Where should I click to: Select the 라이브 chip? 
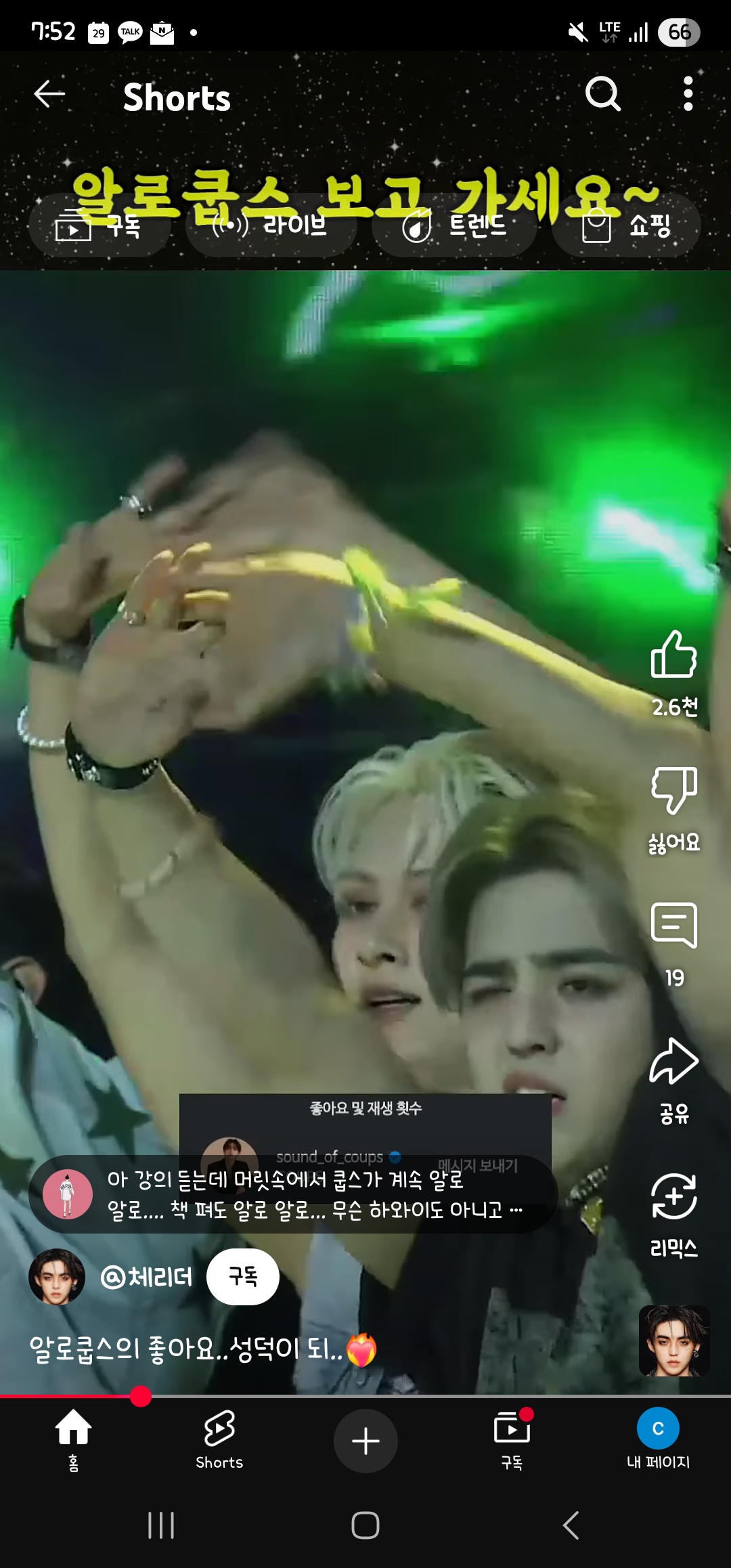tap(271, 225)
